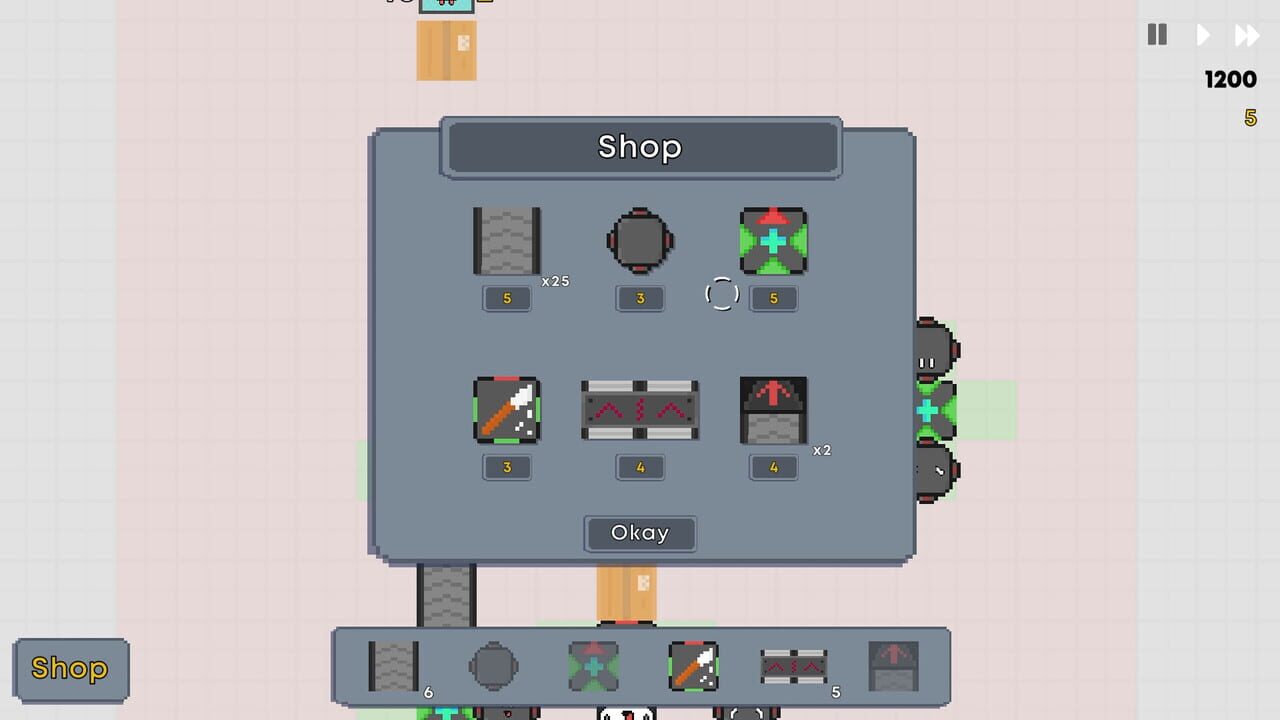Purchase the double-wide arrow panel item

point(640,409)
